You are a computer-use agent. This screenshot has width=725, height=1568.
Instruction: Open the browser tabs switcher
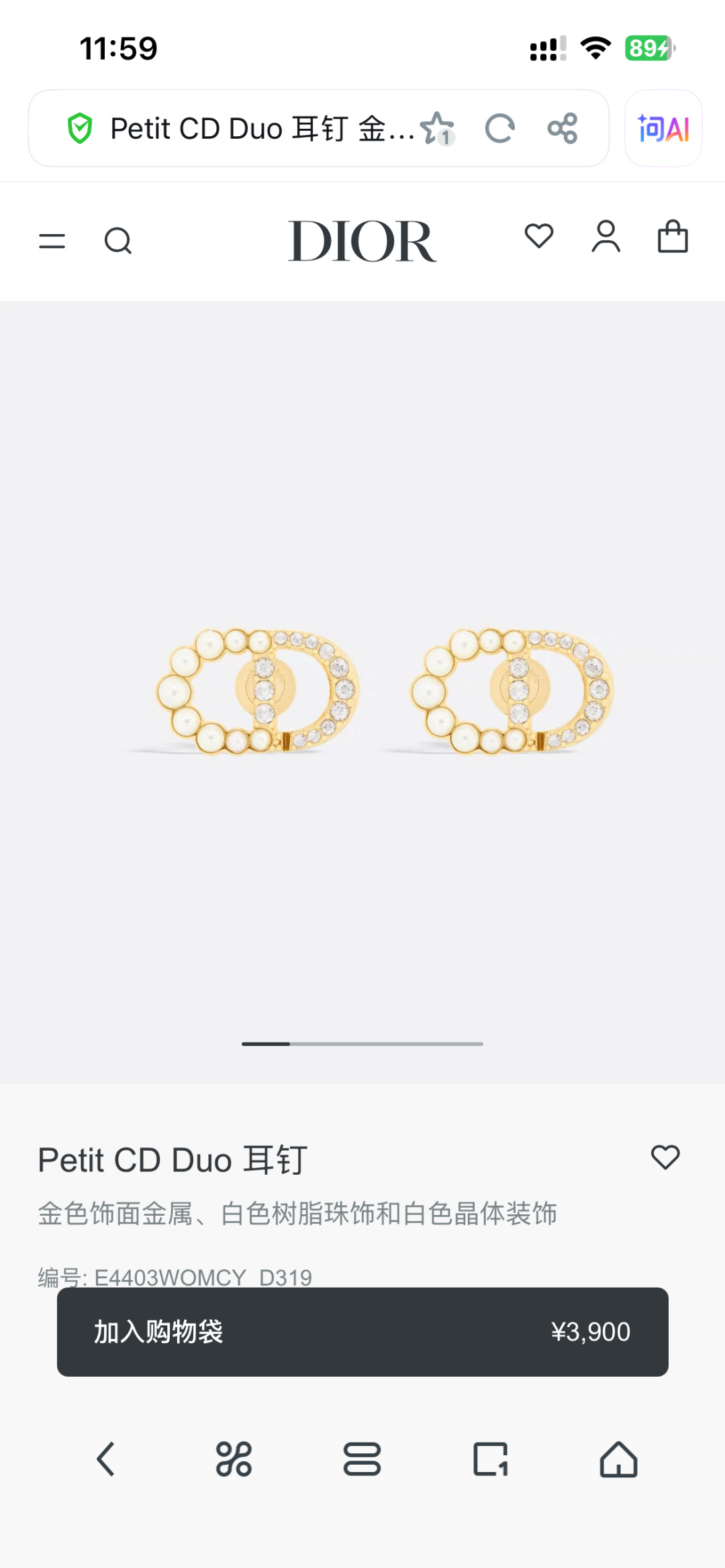pyautogui.click(x=362, y=1459)
